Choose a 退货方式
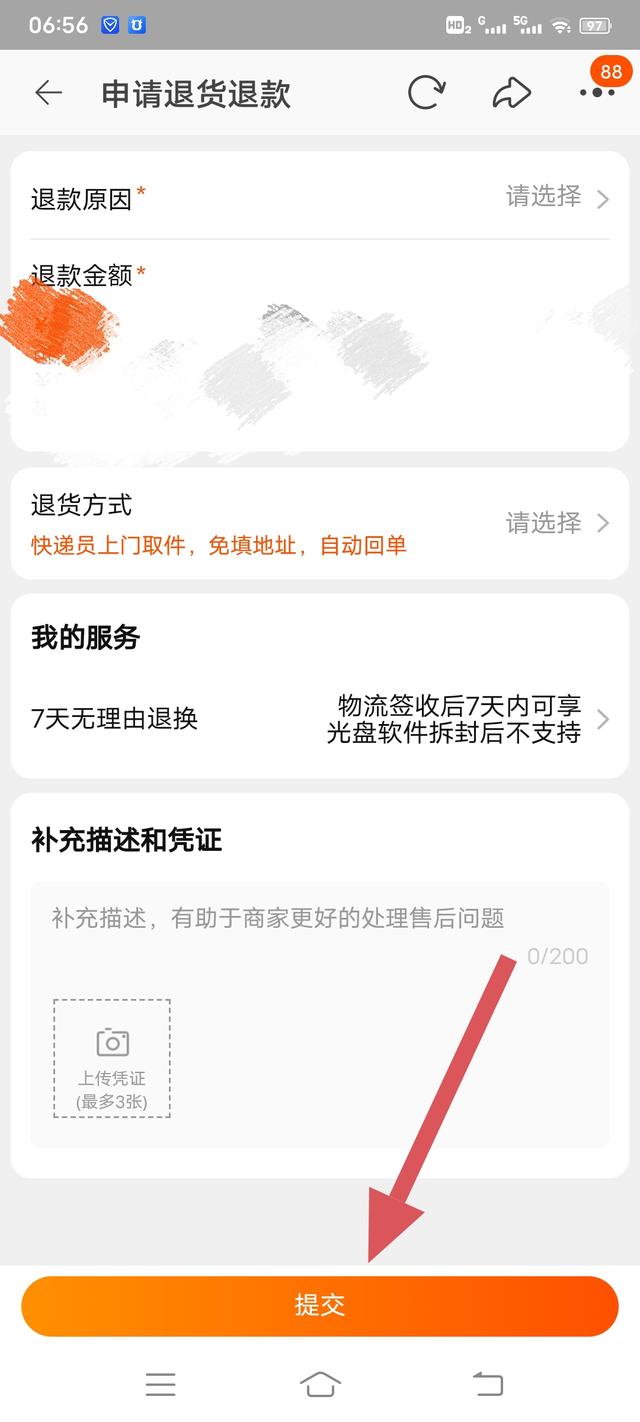The width and height of the screenshot is (640, 1422). pos(557,523)
